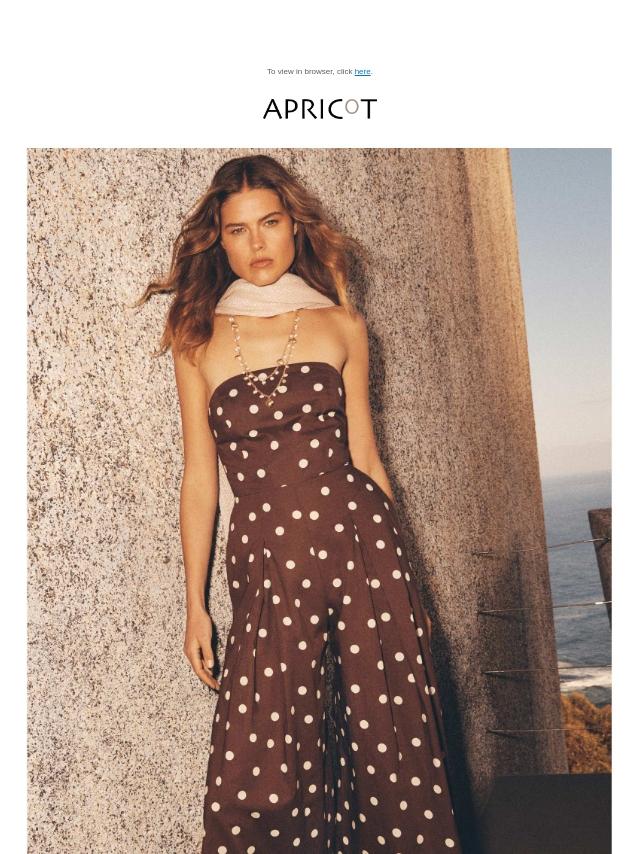This screenshot has width=640, height=854.
Task: Open the polka dot jumpsuit hero image
Action: click(319, 500)
